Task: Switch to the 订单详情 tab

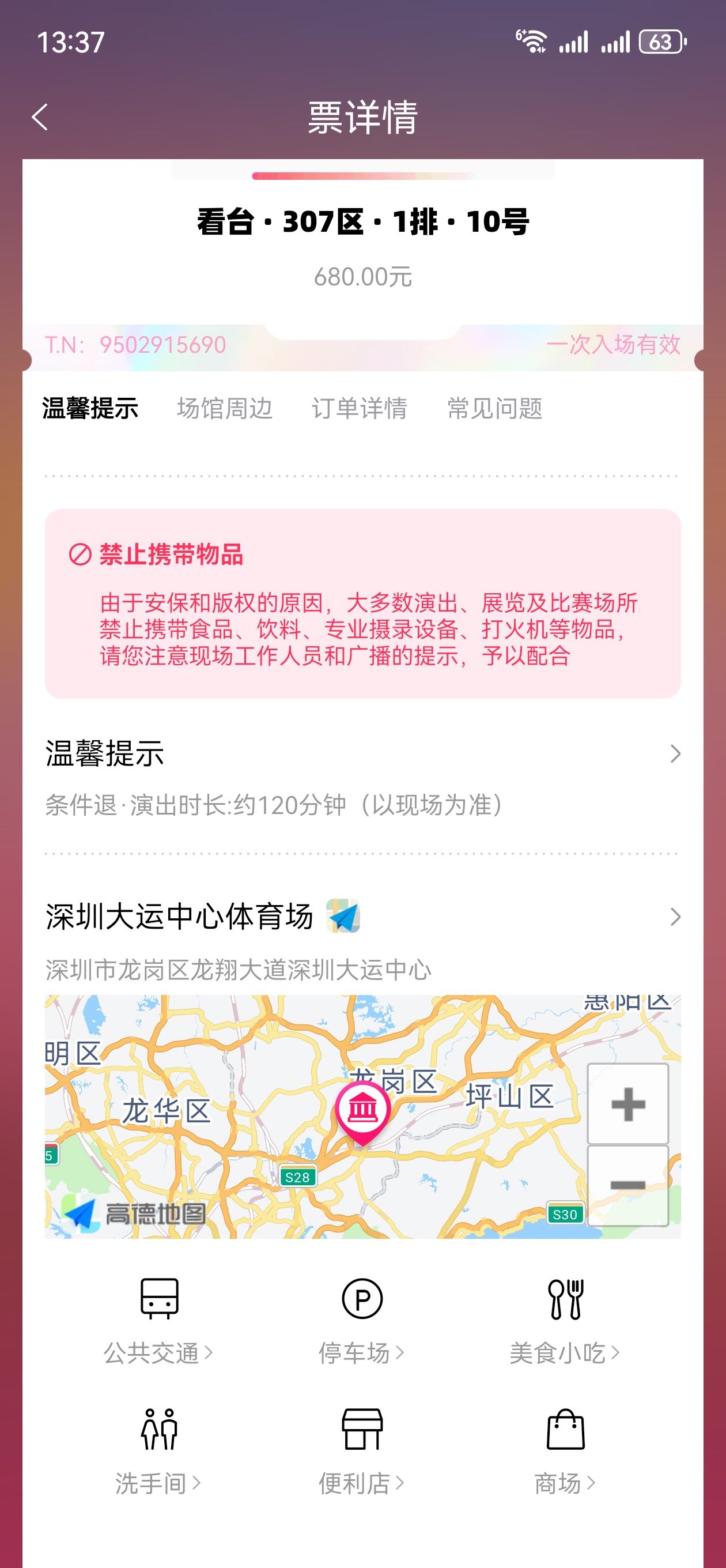Action: click(x=360, y=408)
